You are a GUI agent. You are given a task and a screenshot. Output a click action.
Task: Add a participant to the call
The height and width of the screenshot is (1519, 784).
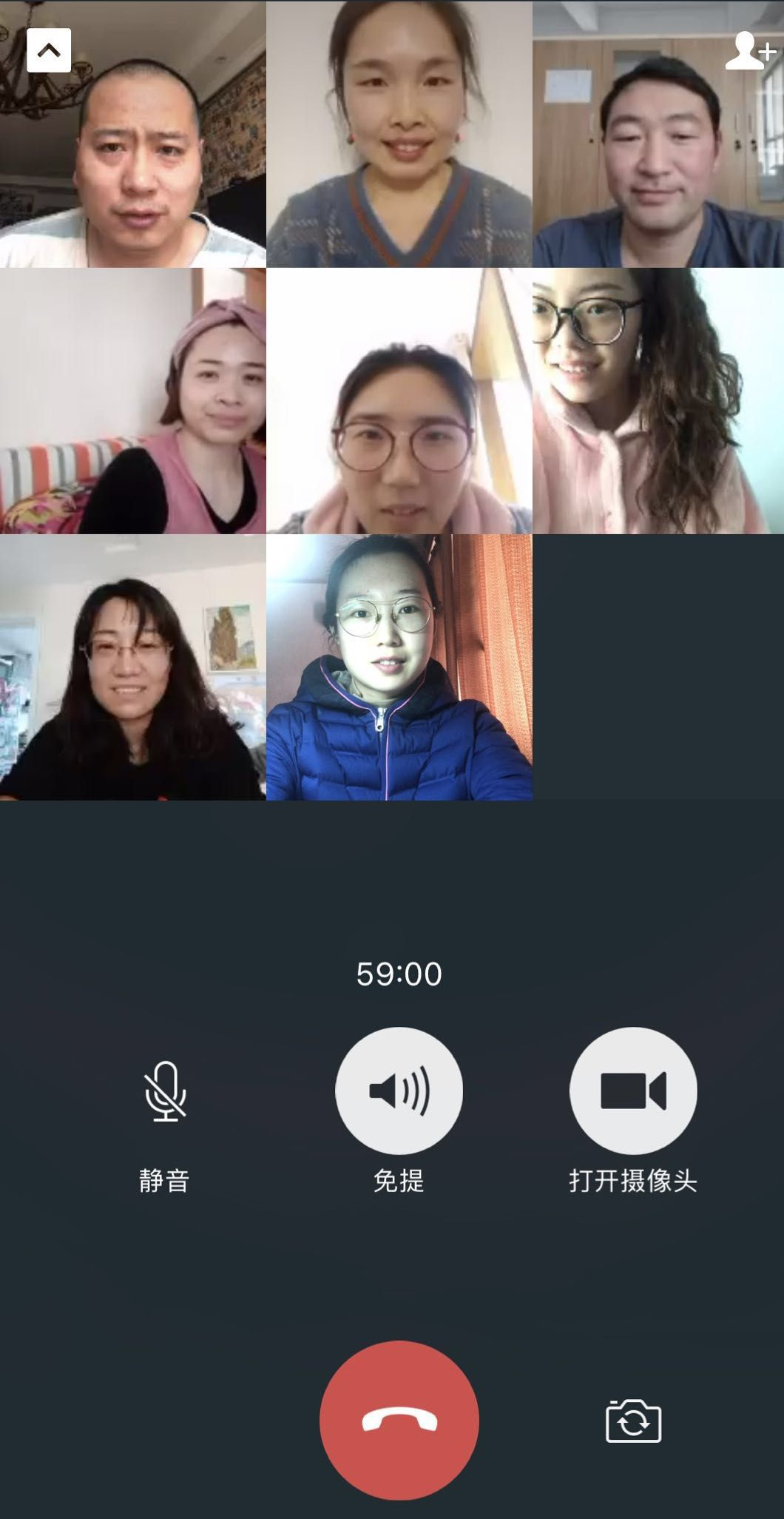click(x=749, y=51)
